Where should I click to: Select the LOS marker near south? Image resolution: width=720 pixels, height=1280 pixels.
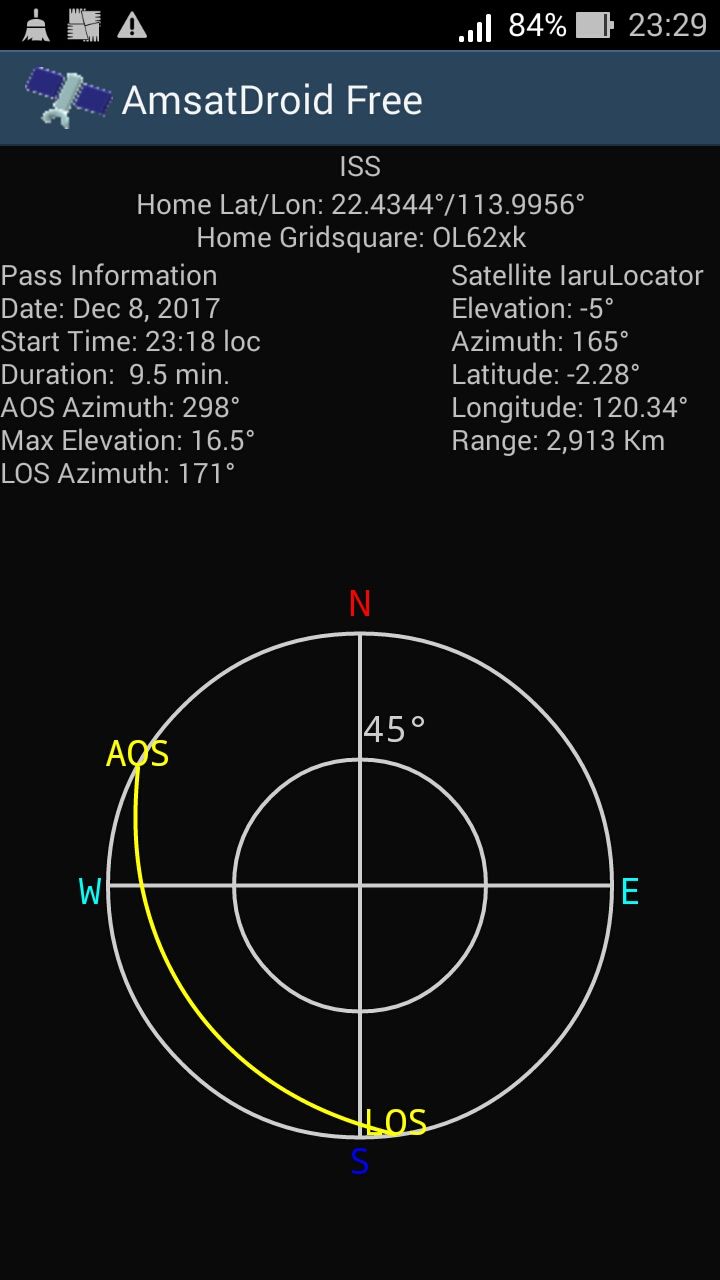(x=394, y=1122)
